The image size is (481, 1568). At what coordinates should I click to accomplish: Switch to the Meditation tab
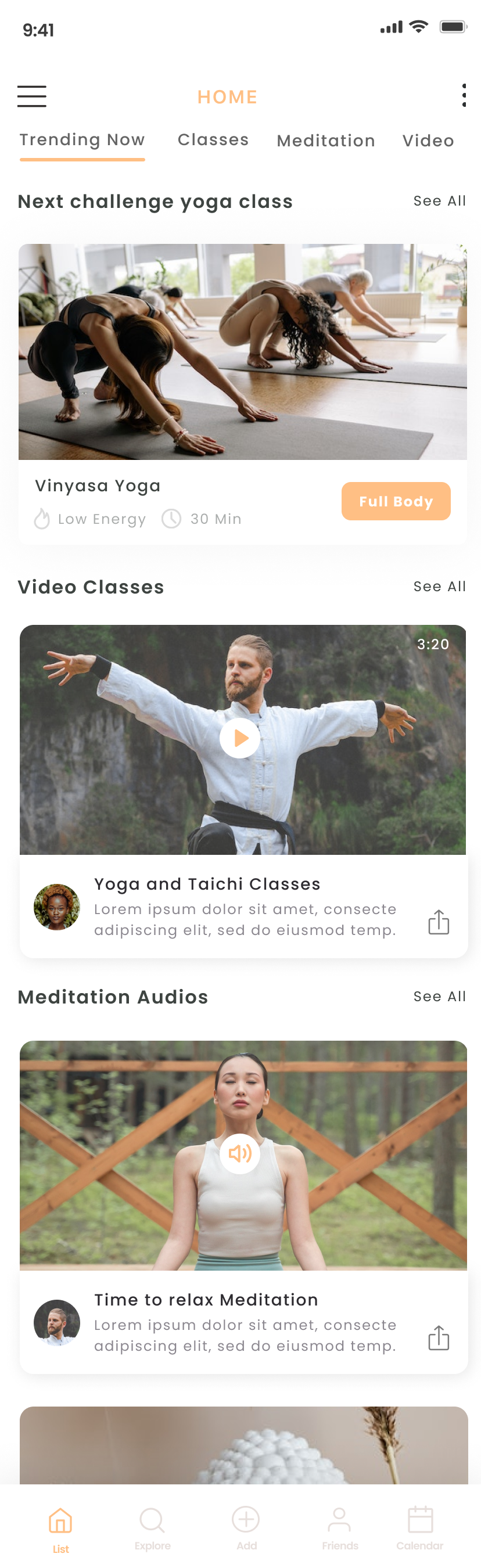pyautogui.click(x=326, y=141)
